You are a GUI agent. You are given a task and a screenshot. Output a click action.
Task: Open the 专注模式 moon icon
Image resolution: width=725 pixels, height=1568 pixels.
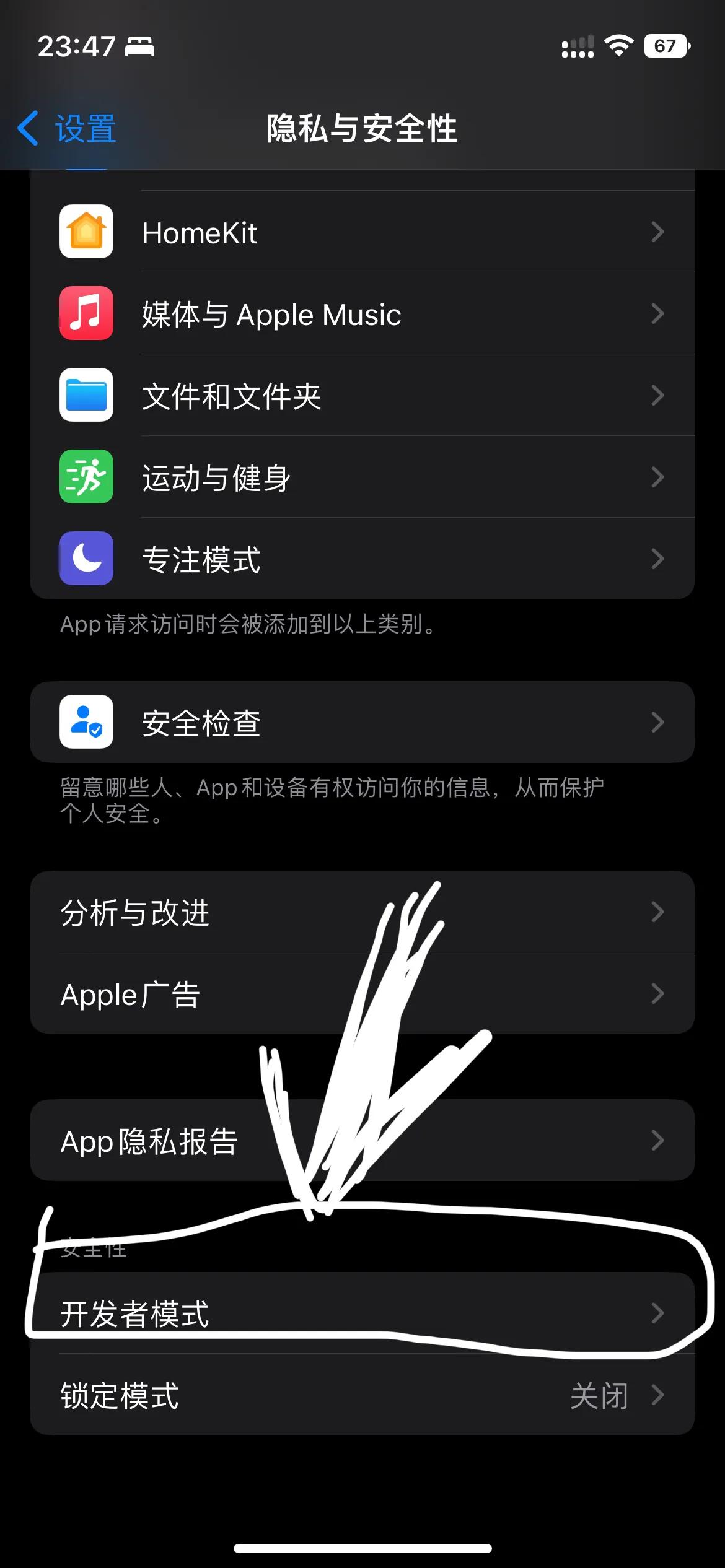pos(86,559)
